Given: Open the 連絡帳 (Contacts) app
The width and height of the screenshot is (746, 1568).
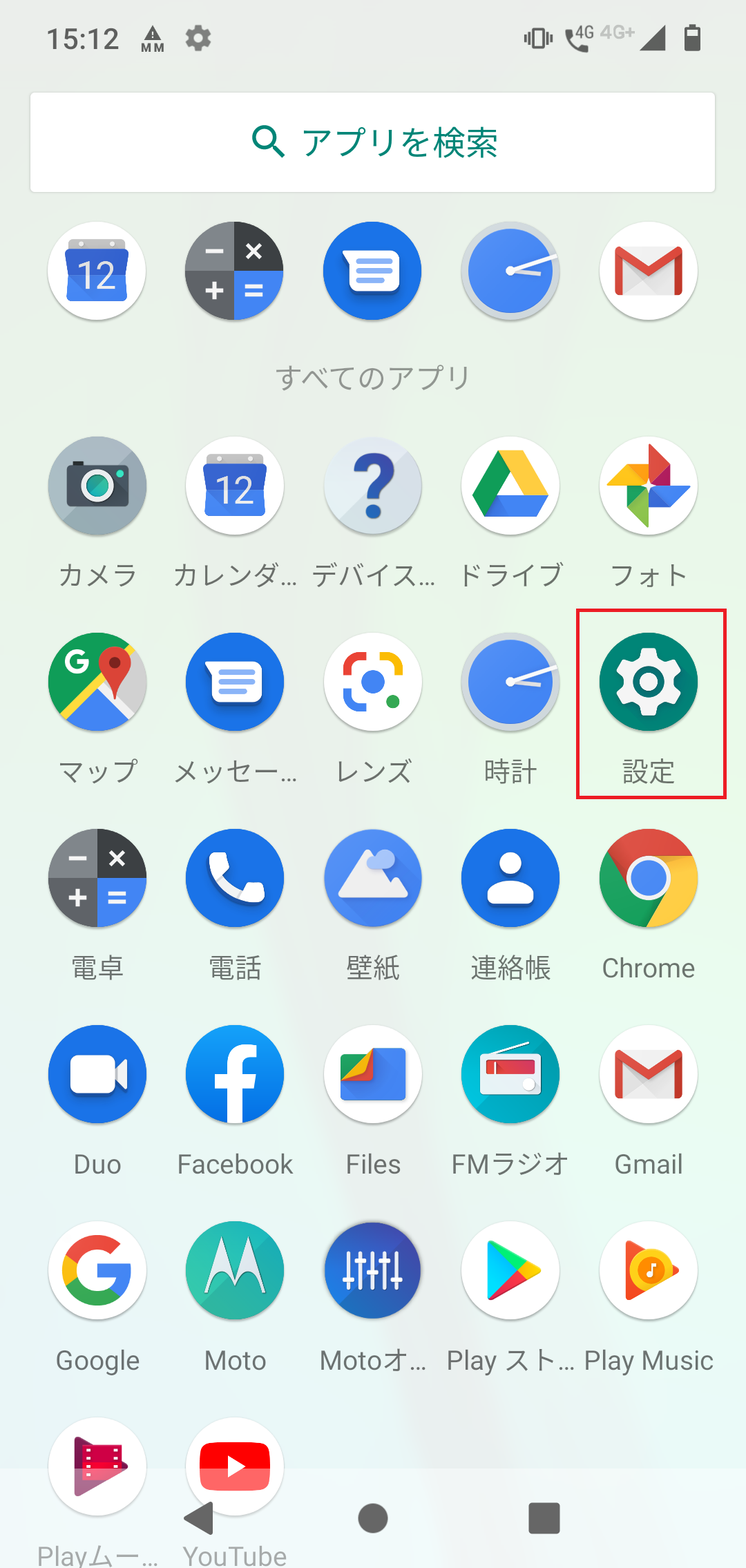Looking at the screenshot, I should [510, 877].
